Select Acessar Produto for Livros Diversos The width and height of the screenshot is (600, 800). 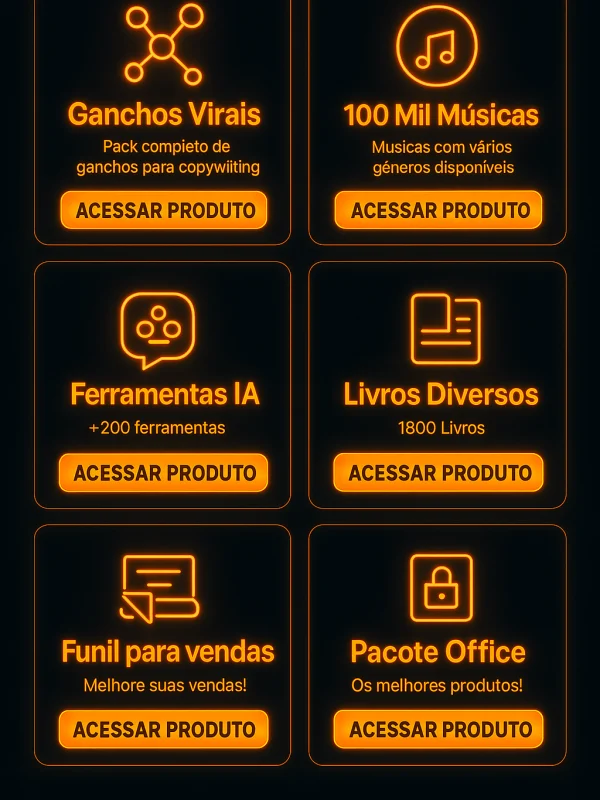[439, 473]
